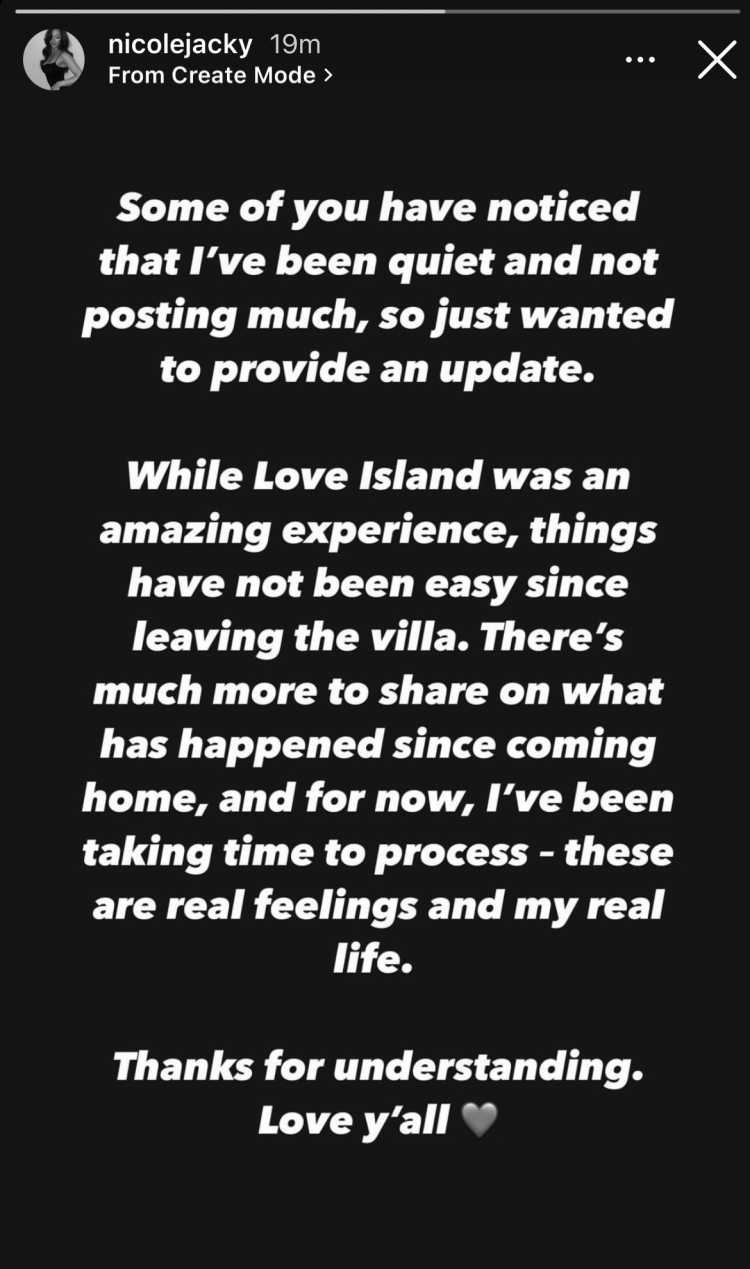The width and height of the screenshot is (750, 1269).
Task: Open the three-dot story options menu
Action: 640,60
